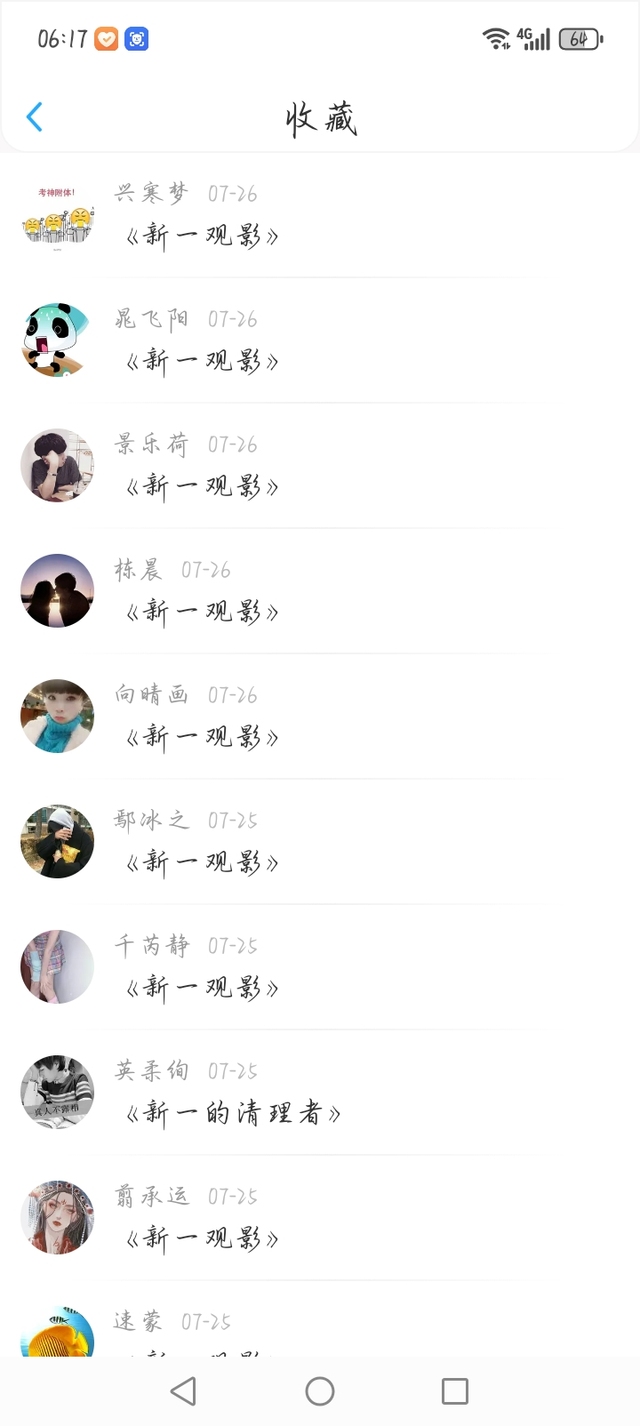This screenshot has height=1426, width=640.
Task: Open the favorite from 景乐荷
Action: pyautogui.click(x=202, y=487)
